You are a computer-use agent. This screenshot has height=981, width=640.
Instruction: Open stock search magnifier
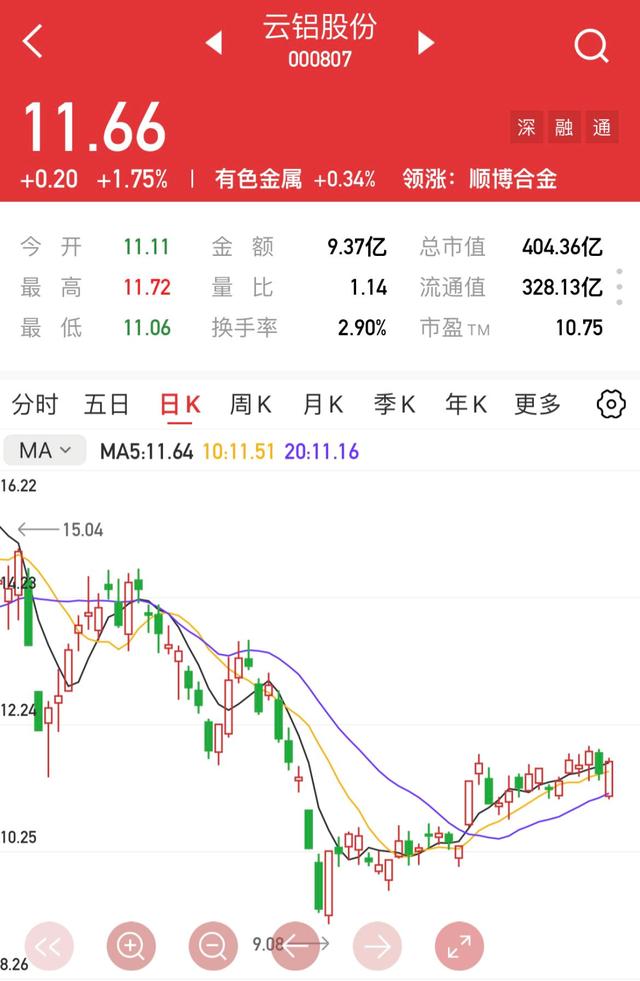coord(591,45)
